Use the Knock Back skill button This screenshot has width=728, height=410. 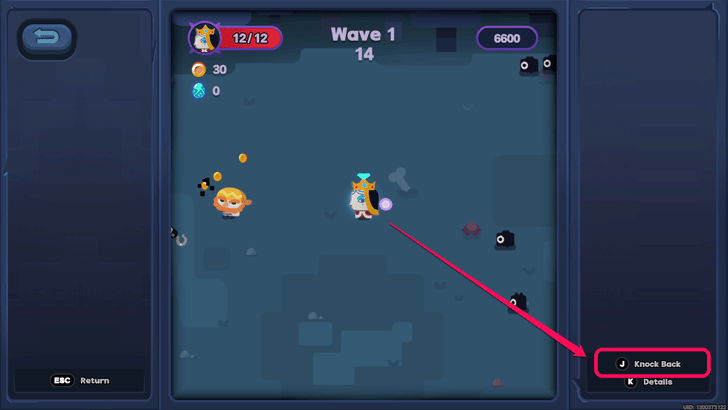pyautogui.click(x=650, y=363)
